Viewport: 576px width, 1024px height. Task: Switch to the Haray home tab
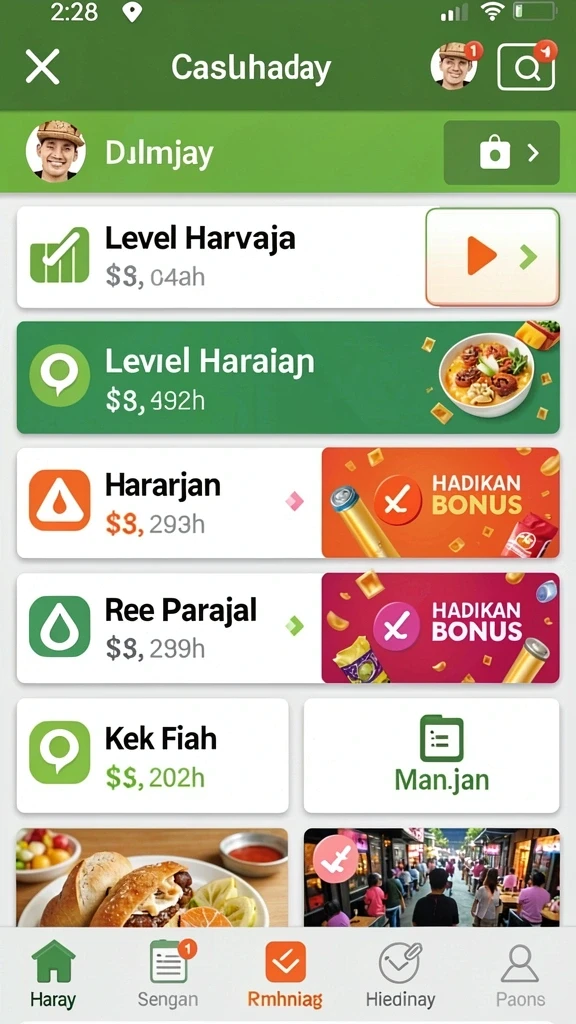pos(53,974)
